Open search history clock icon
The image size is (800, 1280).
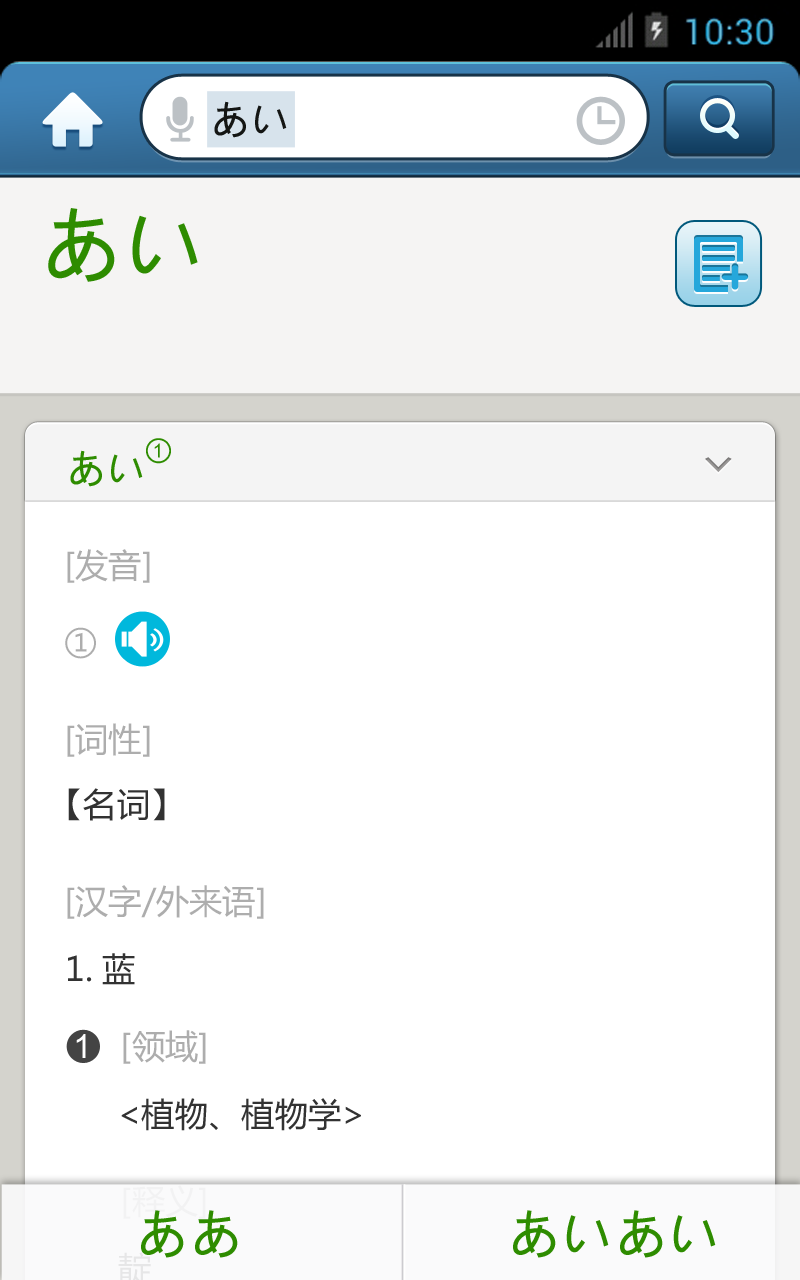pyautogui.click(x=600, y=121)
